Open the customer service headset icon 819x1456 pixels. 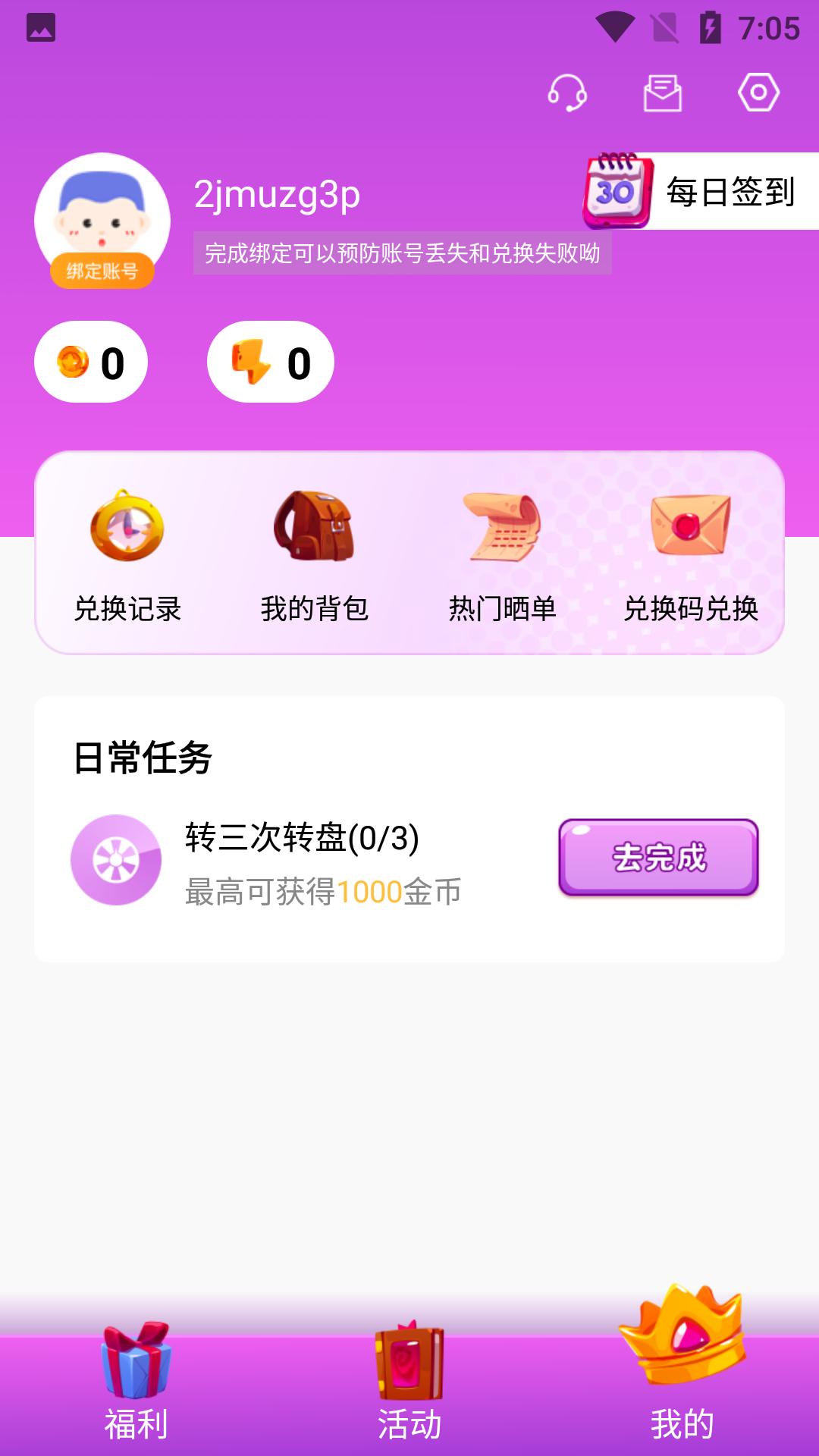pyautogui.click(x=567, y=93)
